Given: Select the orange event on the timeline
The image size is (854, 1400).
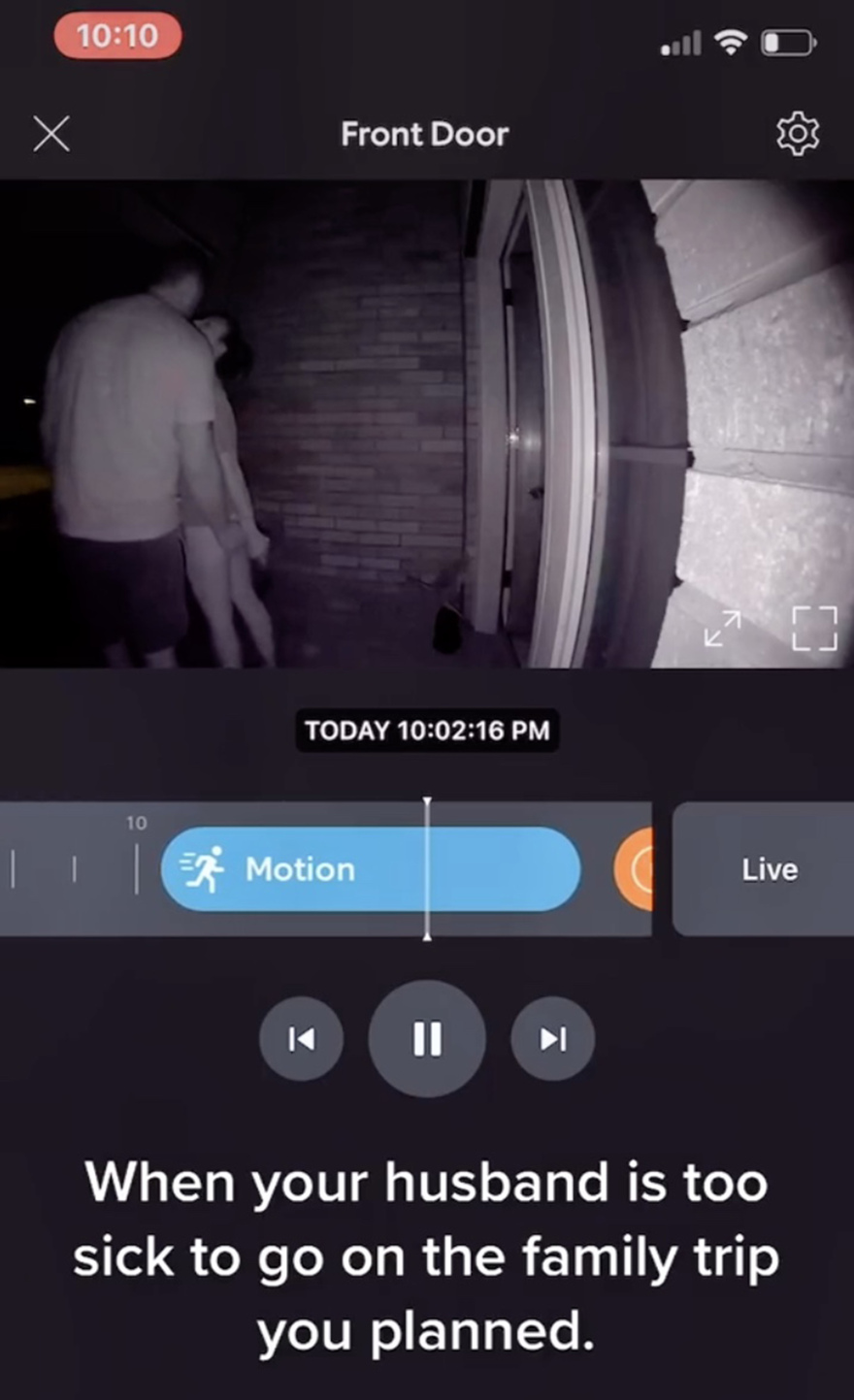Looking at the screenshot, I should [636, 869].
